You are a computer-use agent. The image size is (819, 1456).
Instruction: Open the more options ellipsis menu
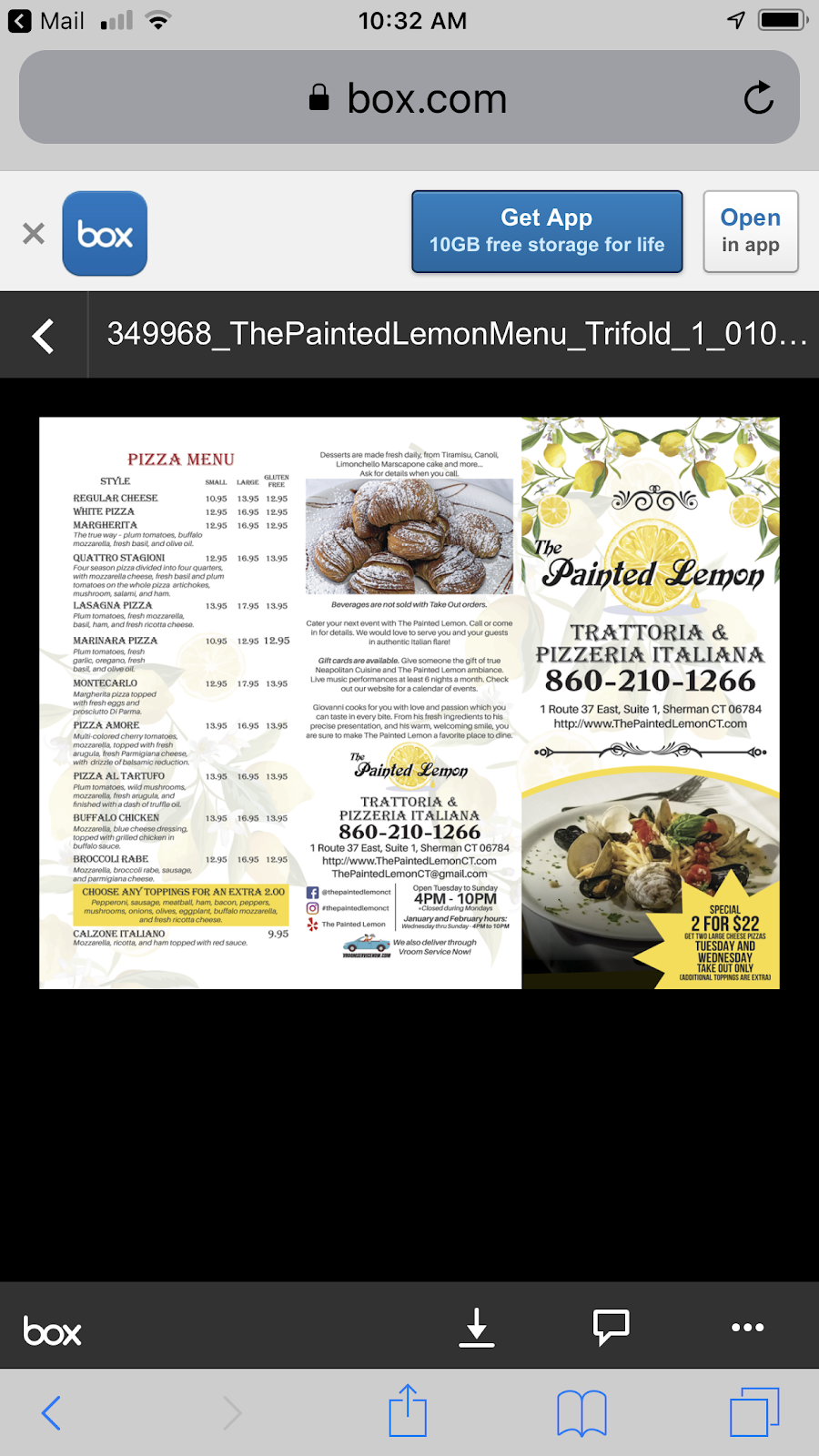click(x=746, y=1328)
